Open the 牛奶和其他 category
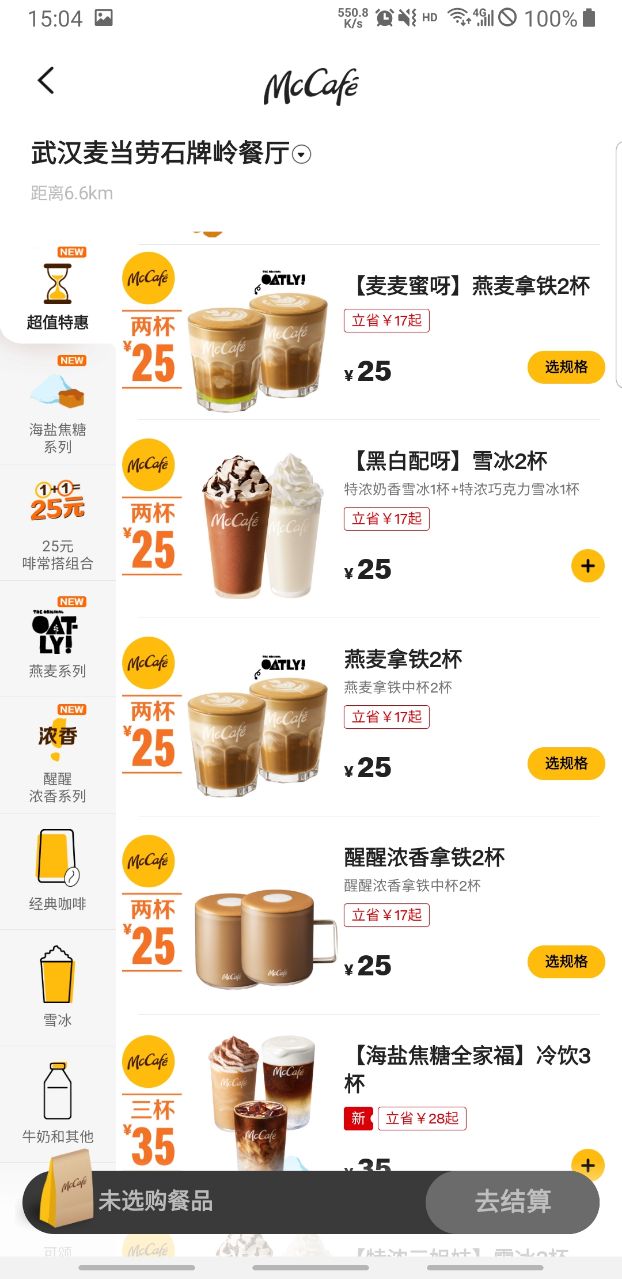622x1279 pixels. (58, 1104)
